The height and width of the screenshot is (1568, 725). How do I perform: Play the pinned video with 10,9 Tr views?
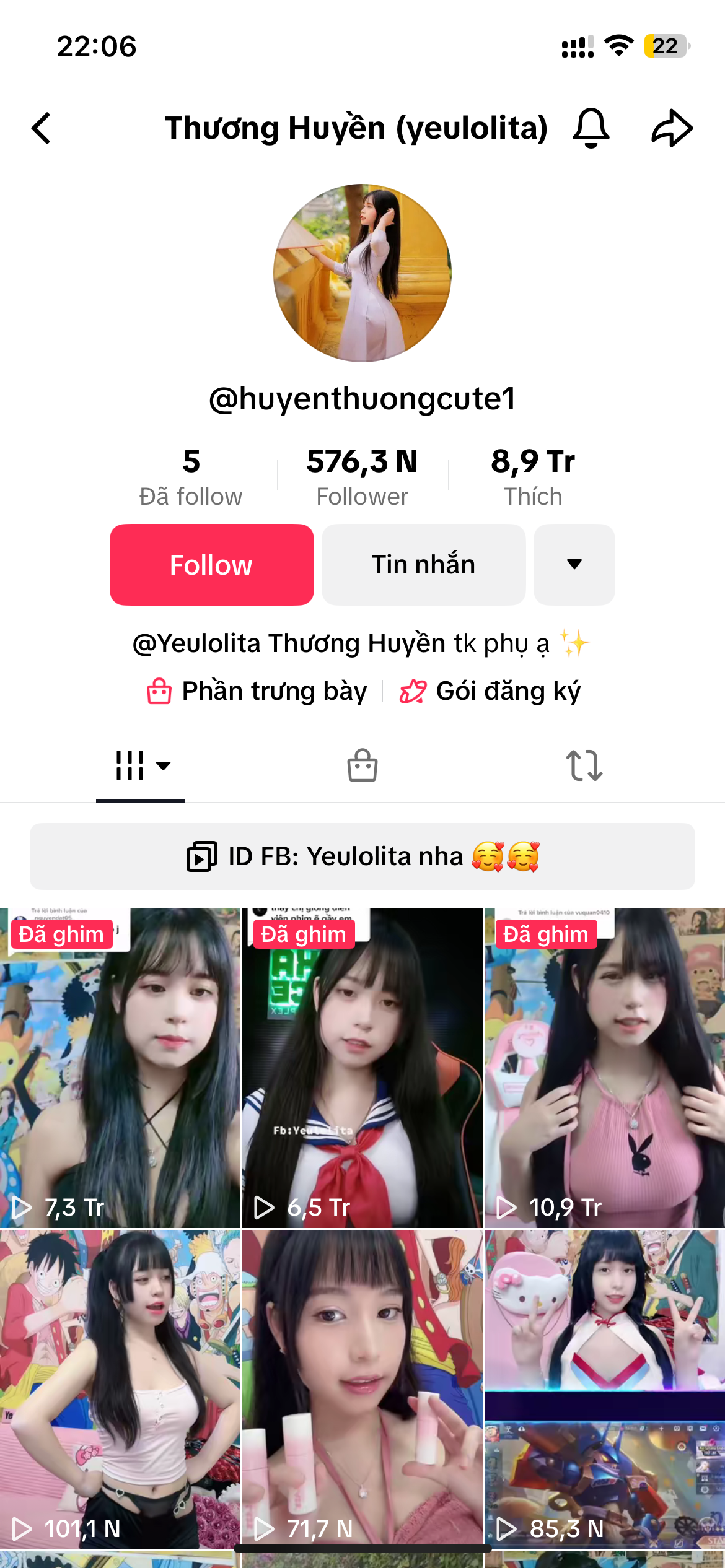point(605,1068)
